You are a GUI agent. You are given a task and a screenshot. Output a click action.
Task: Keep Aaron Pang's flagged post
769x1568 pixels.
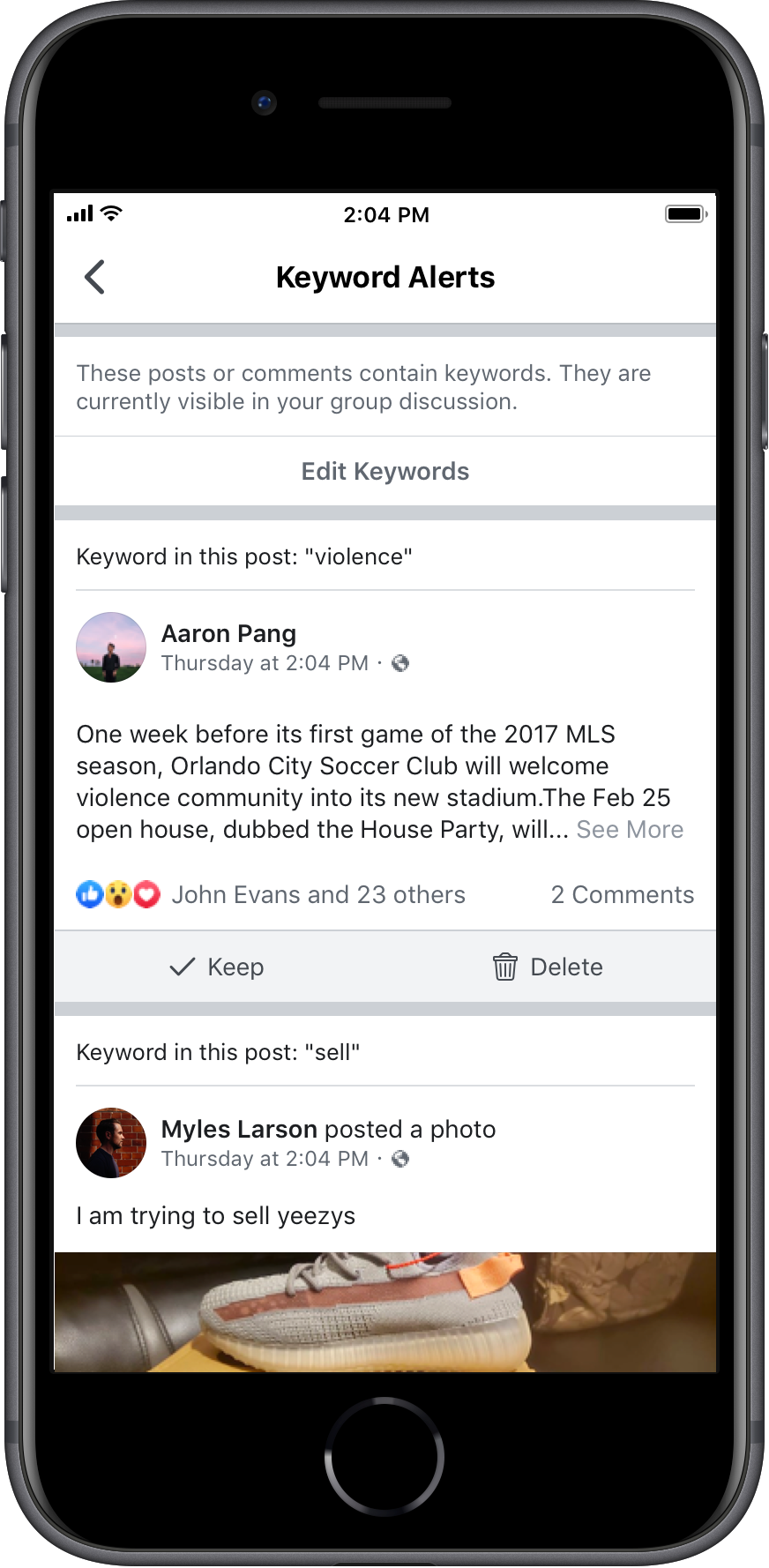(x=217, y=967)
